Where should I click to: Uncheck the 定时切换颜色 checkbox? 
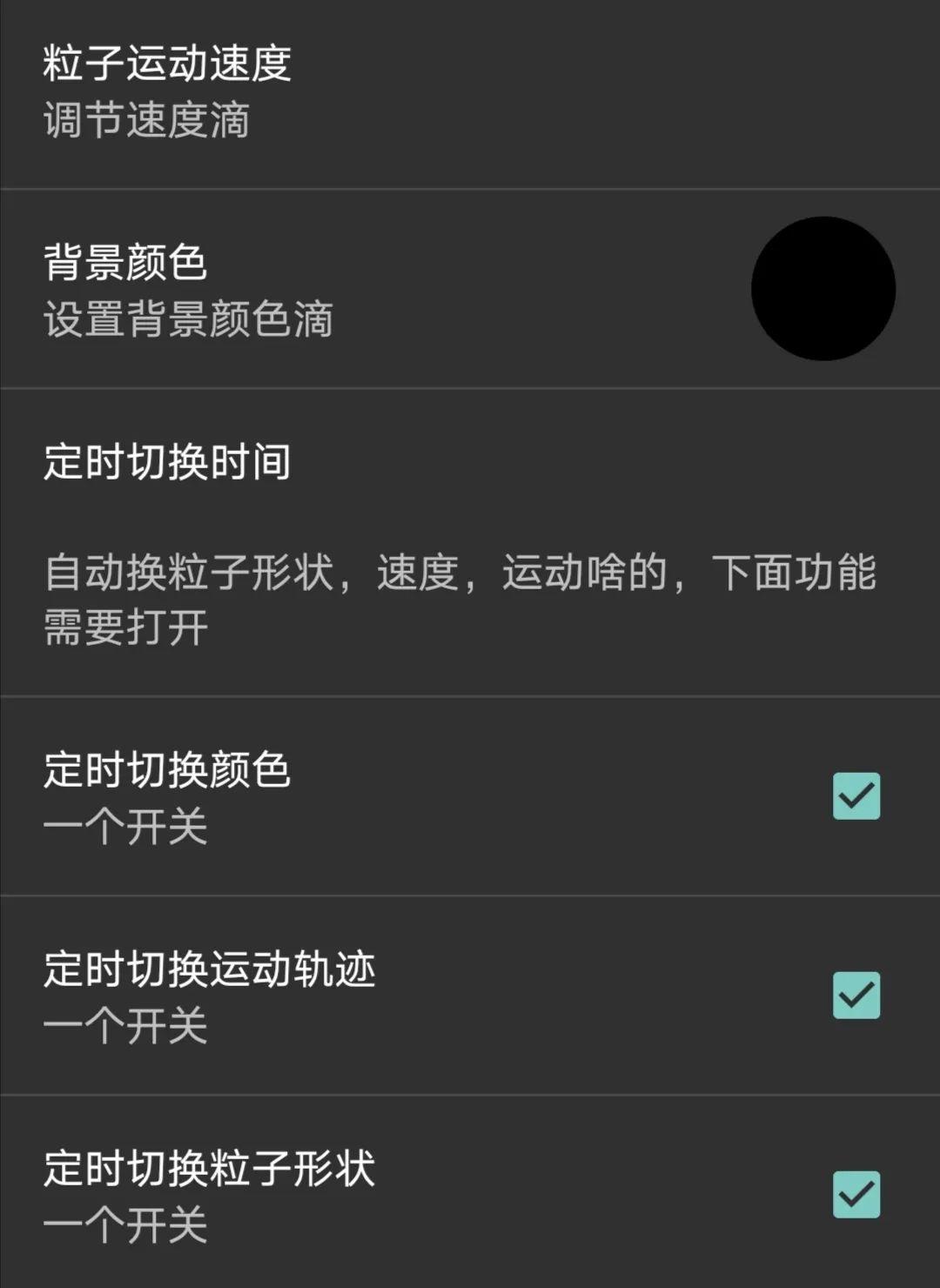pos(856,795)
